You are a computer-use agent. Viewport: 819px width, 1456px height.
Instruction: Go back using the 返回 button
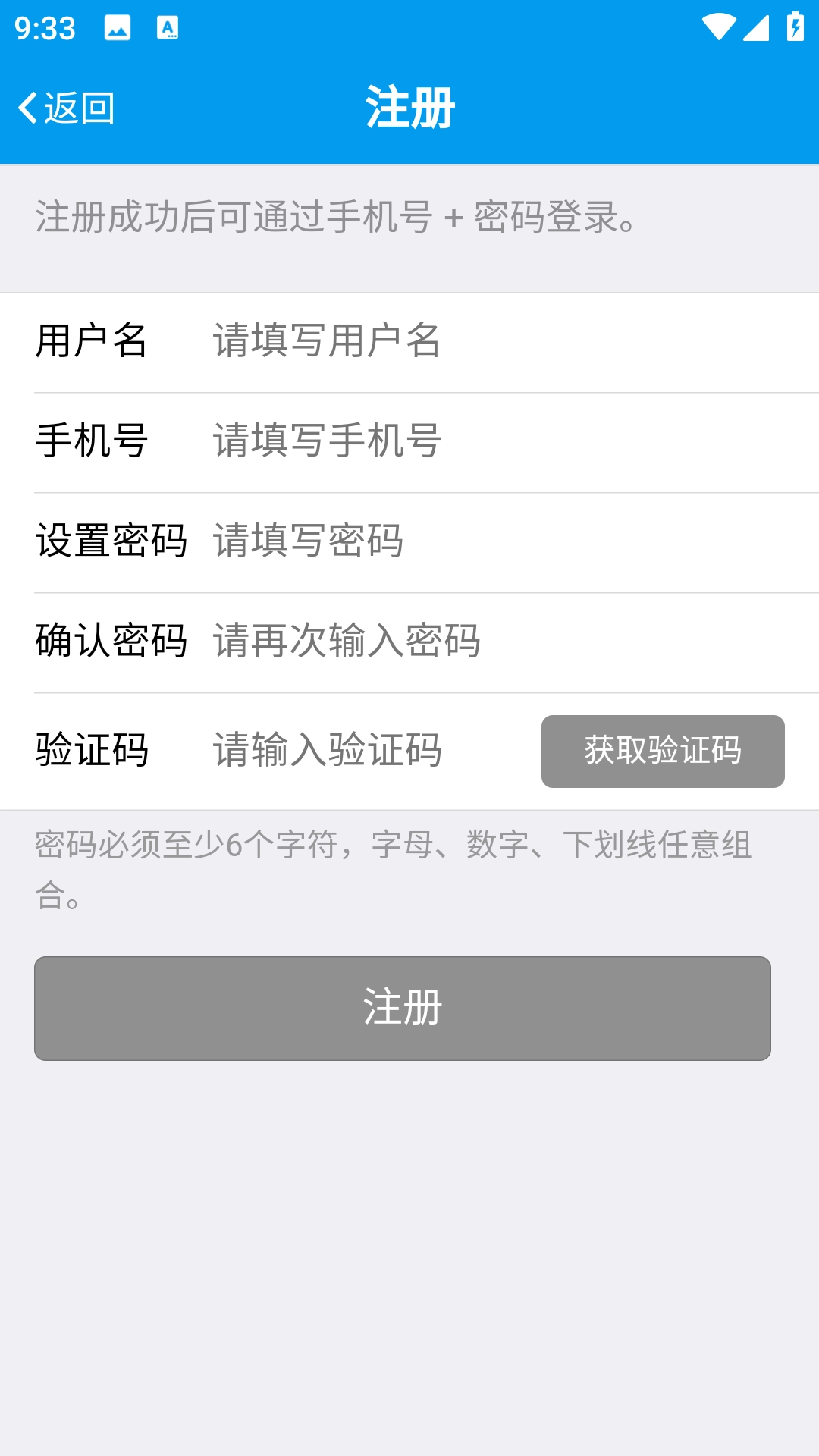coord(67,108)
